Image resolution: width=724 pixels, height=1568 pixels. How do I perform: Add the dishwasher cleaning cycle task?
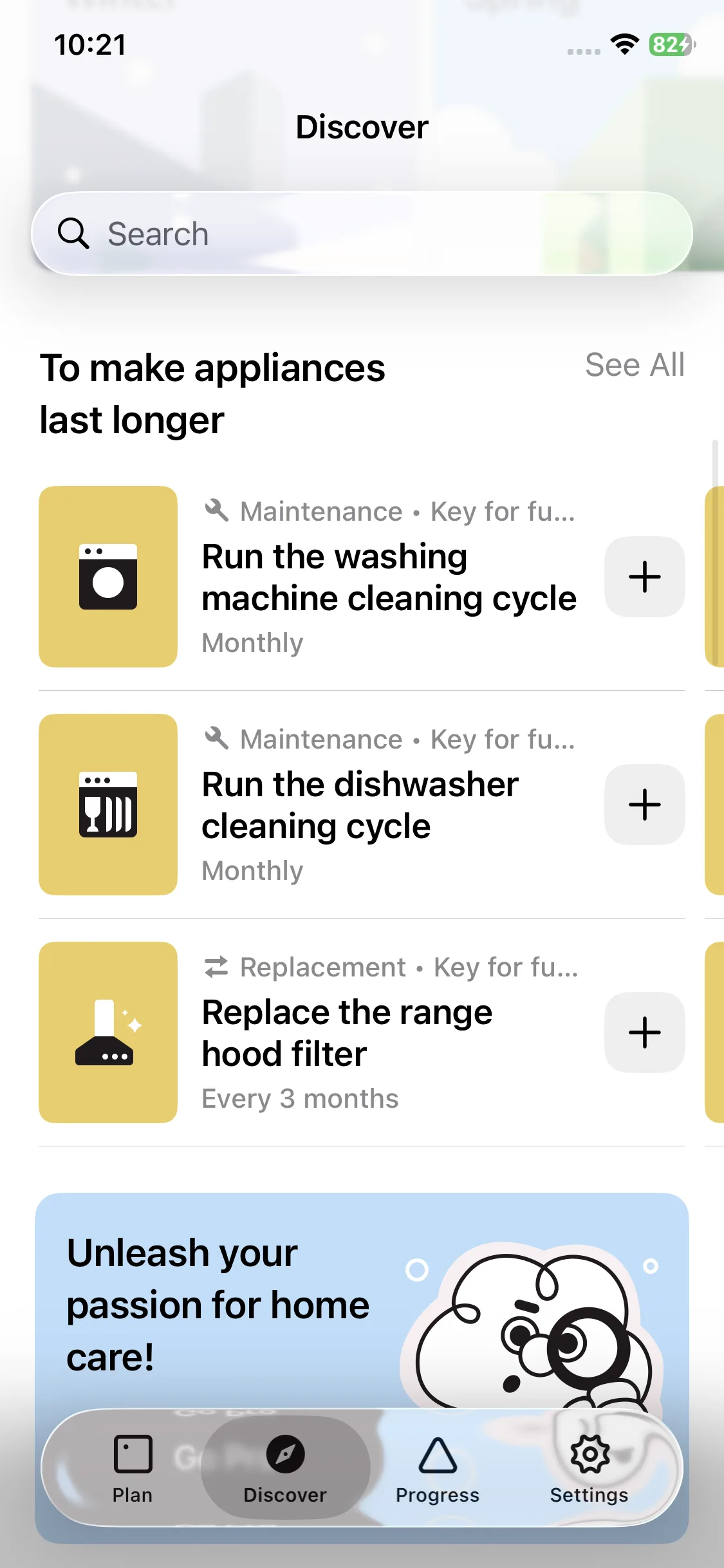644,805
